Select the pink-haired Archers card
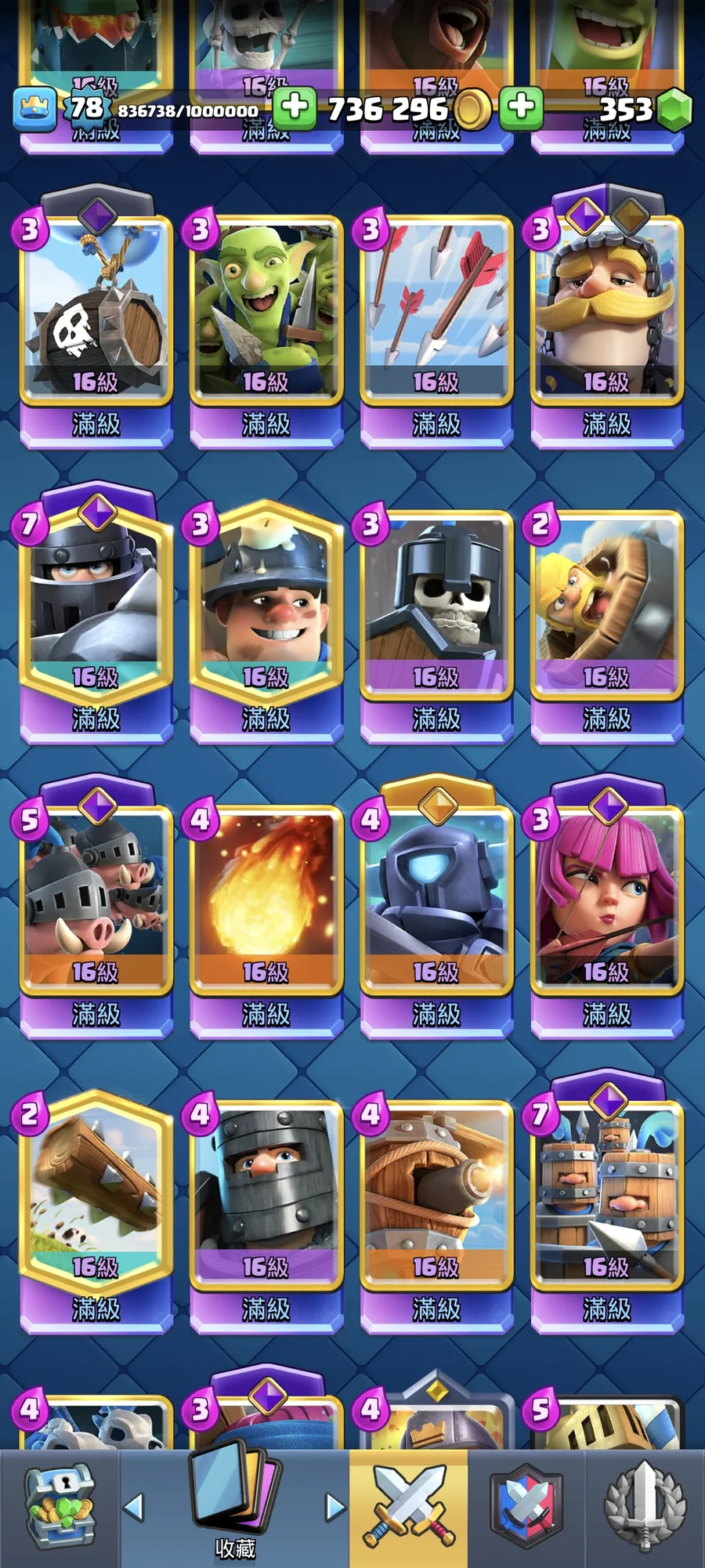This screenshot has width=705, height=1568. click(606, 901)
